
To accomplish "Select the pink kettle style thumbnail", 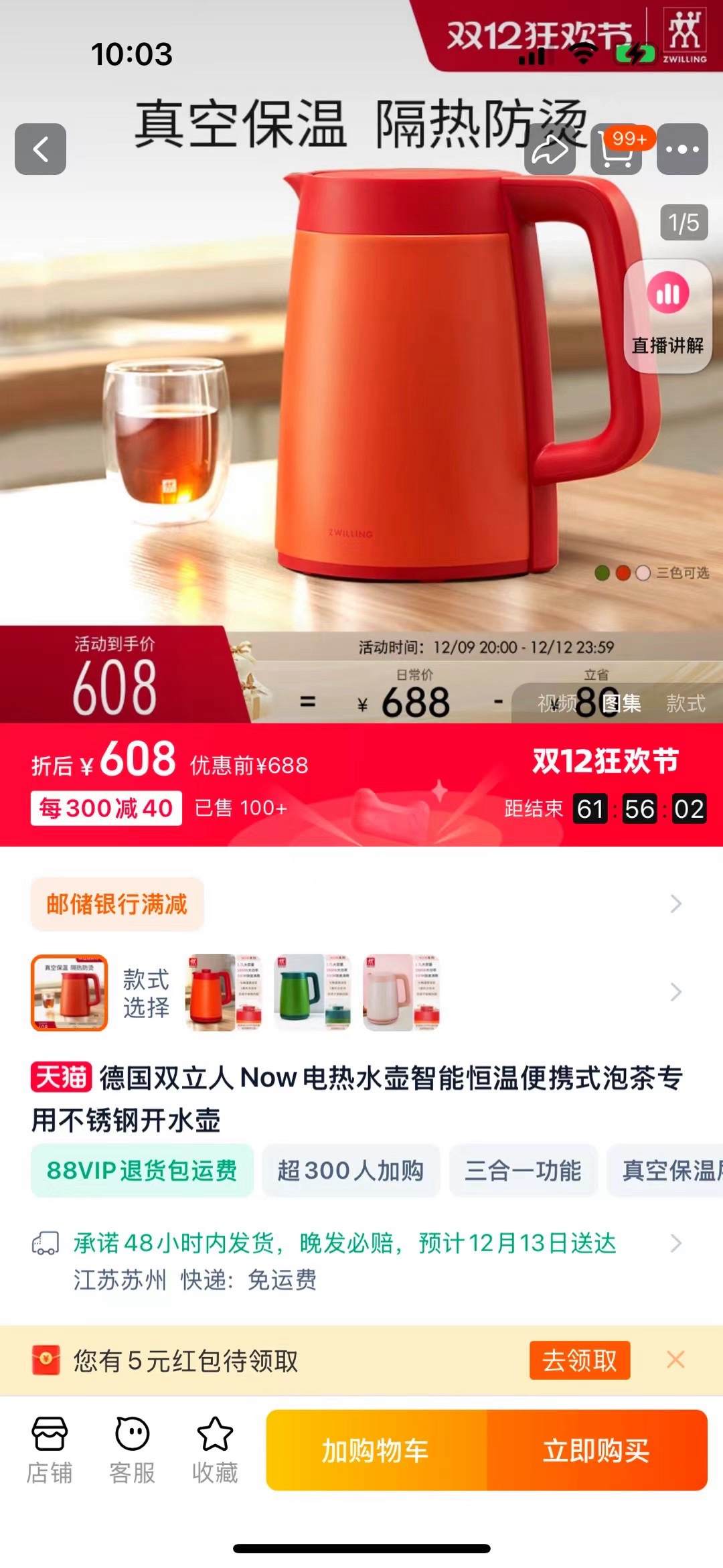I will [x=401, y=992].
